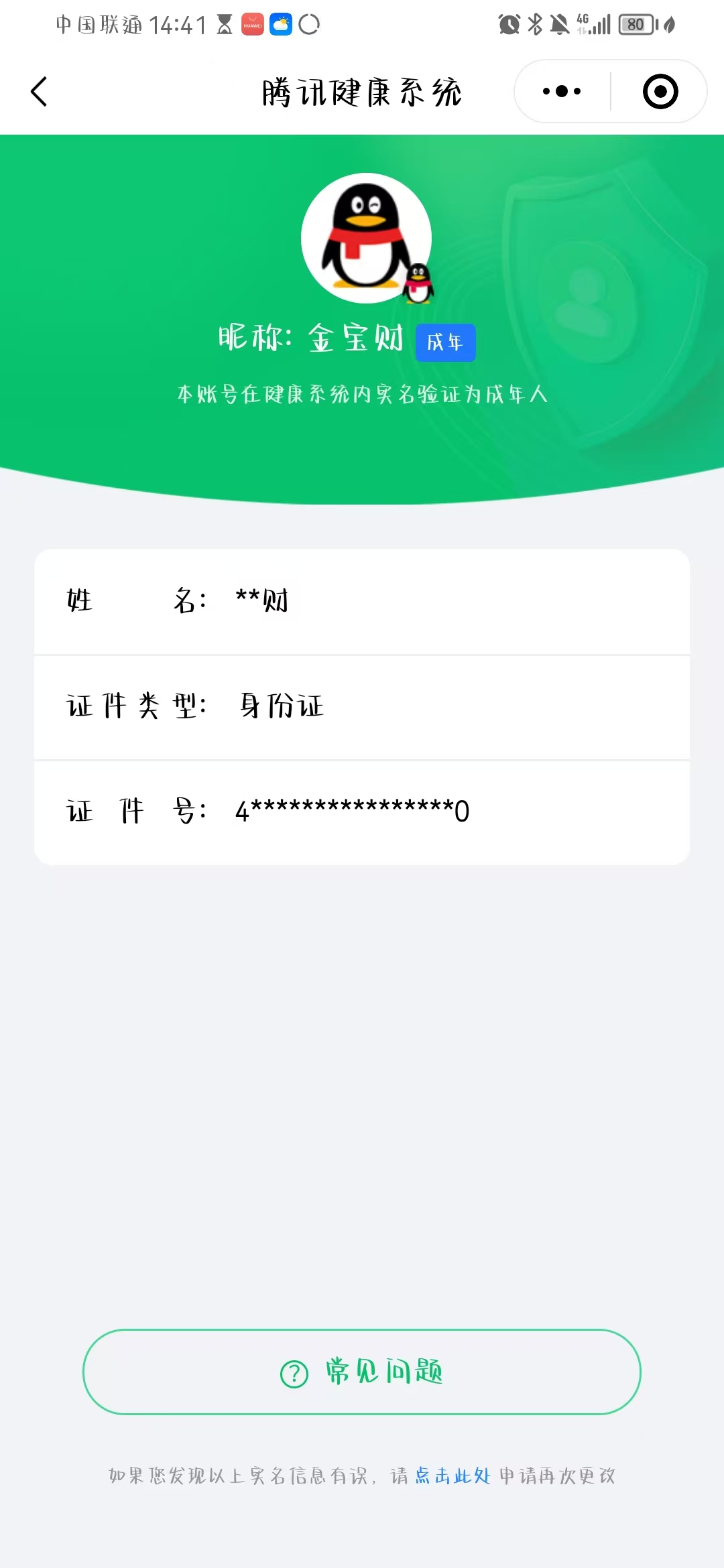Click the earphone icon at top right
Viewport: 724px width, 1568px height.
pos(668,25)
